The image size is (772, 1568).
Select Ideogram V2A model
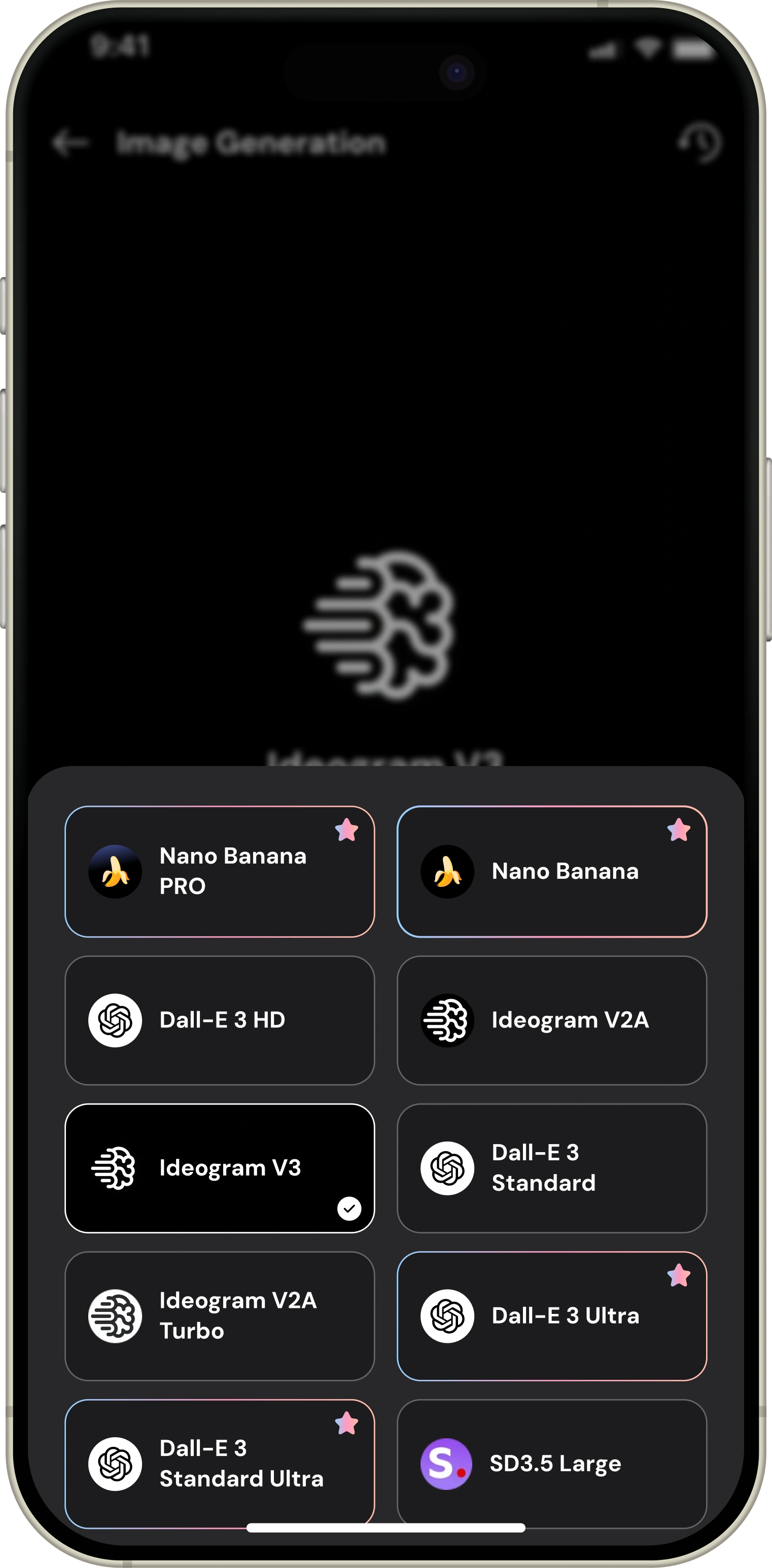551,1020
